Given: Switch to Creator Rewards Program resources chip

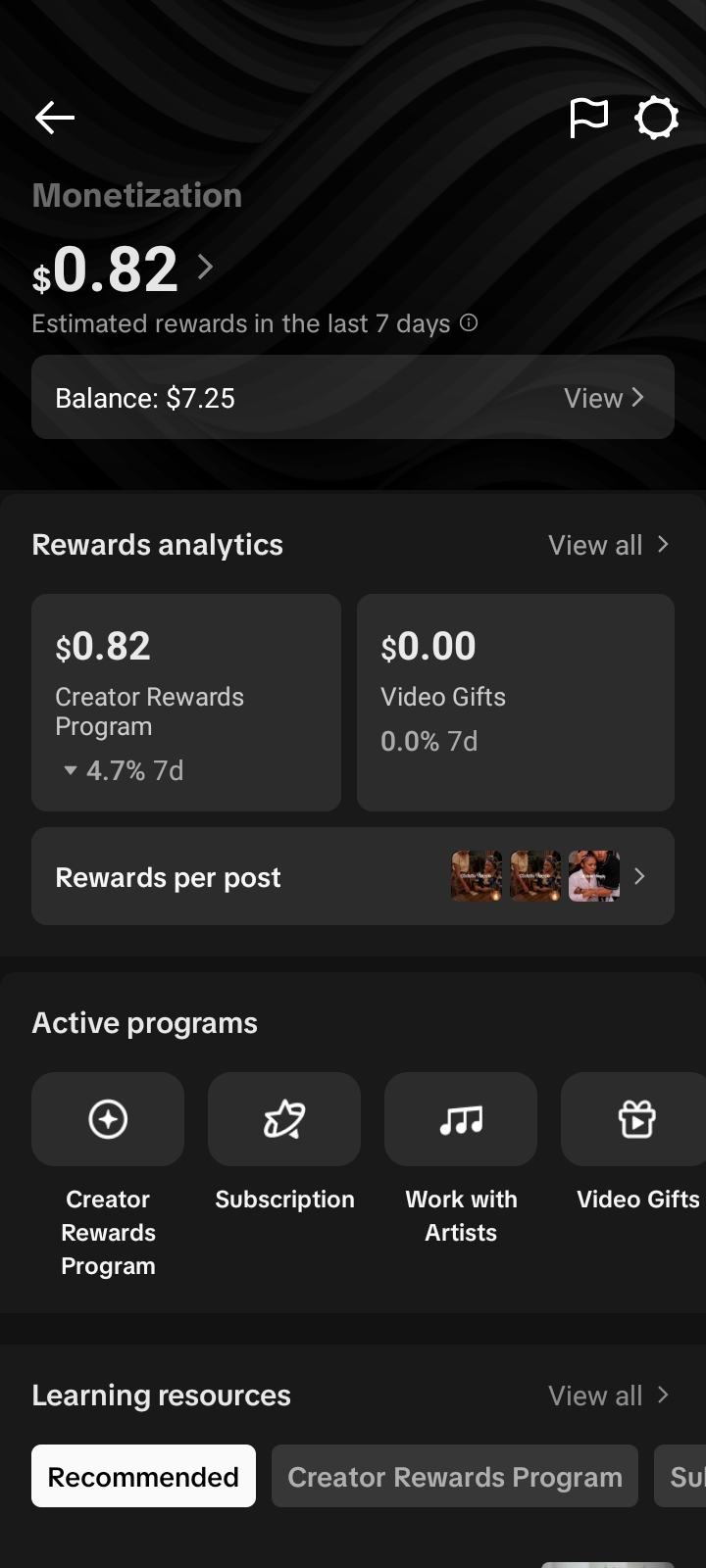Looking at the screenshot, I should click(x=455, y=1476).
